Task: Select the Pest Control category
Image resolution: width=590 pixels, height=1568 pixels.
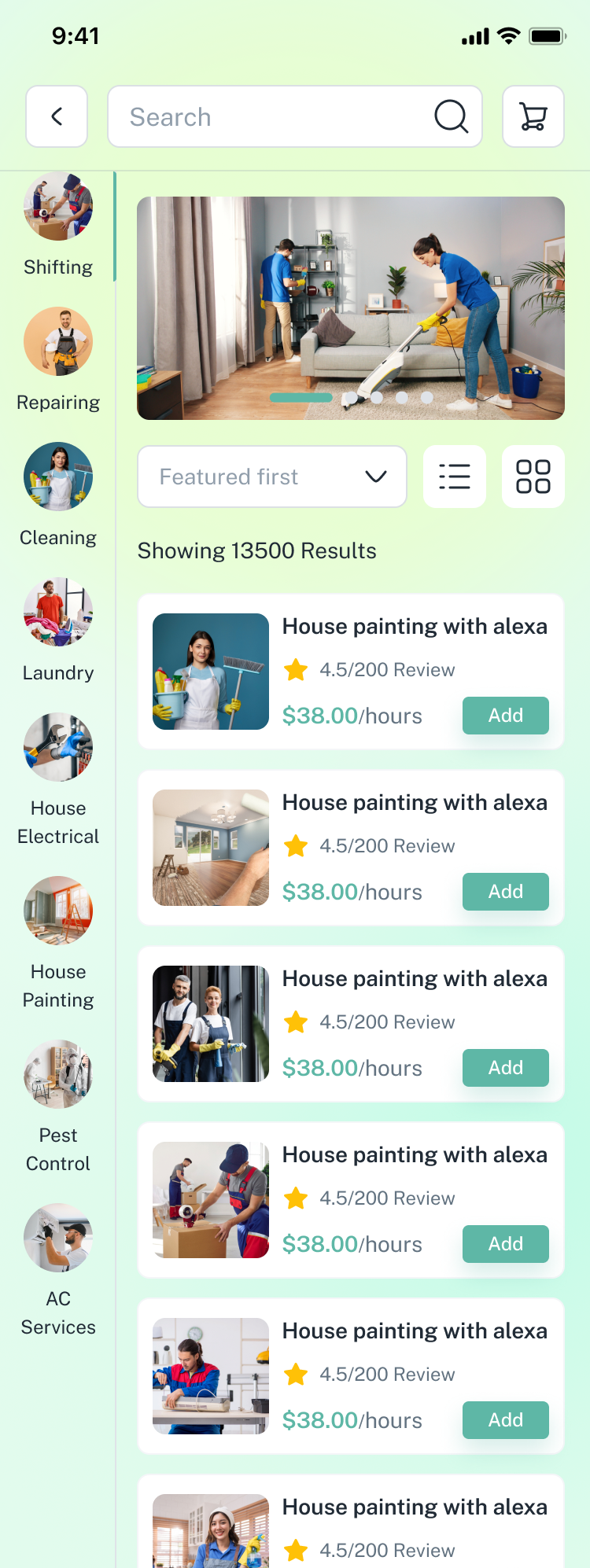Action: click(58, 1106)
